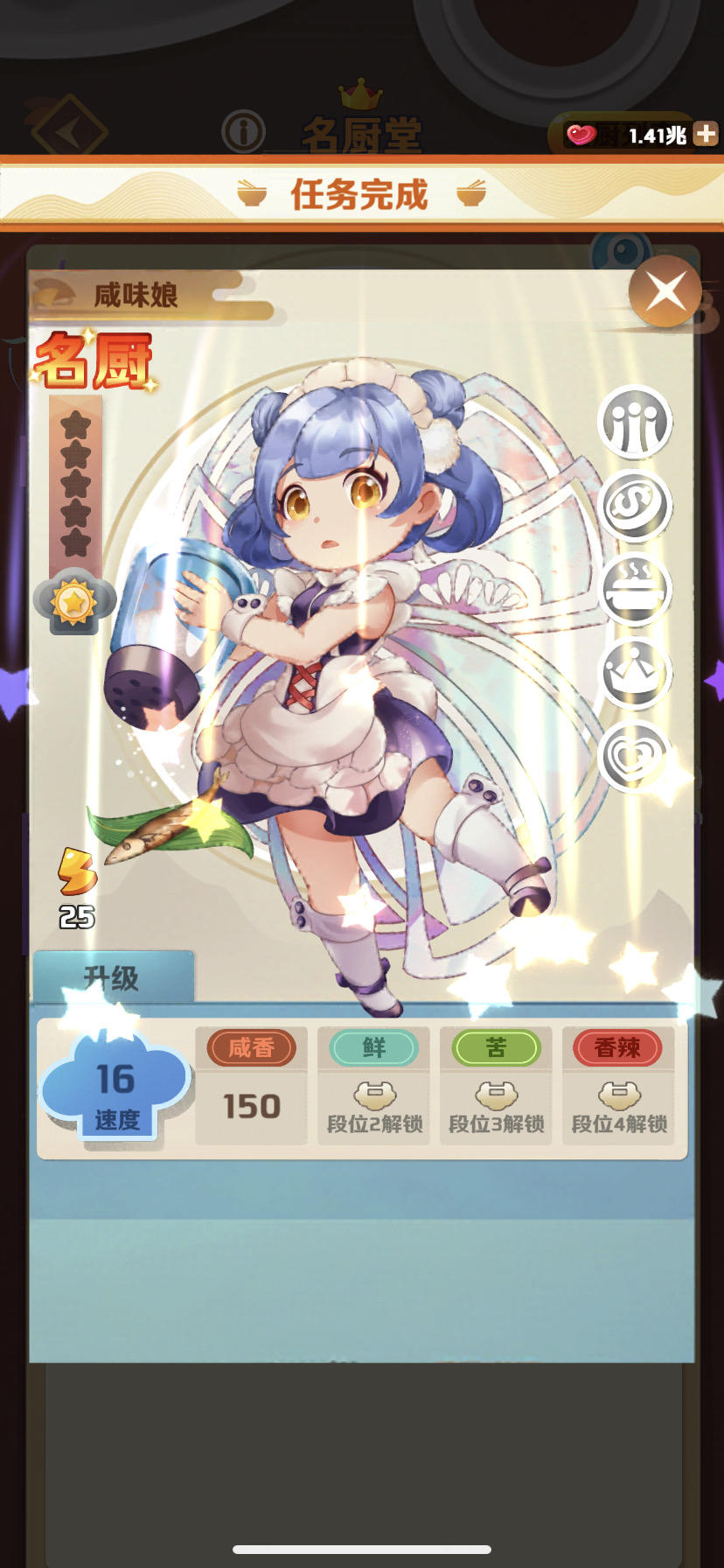Add more currency with plus button
The image size is (724, 1568).
706,134
